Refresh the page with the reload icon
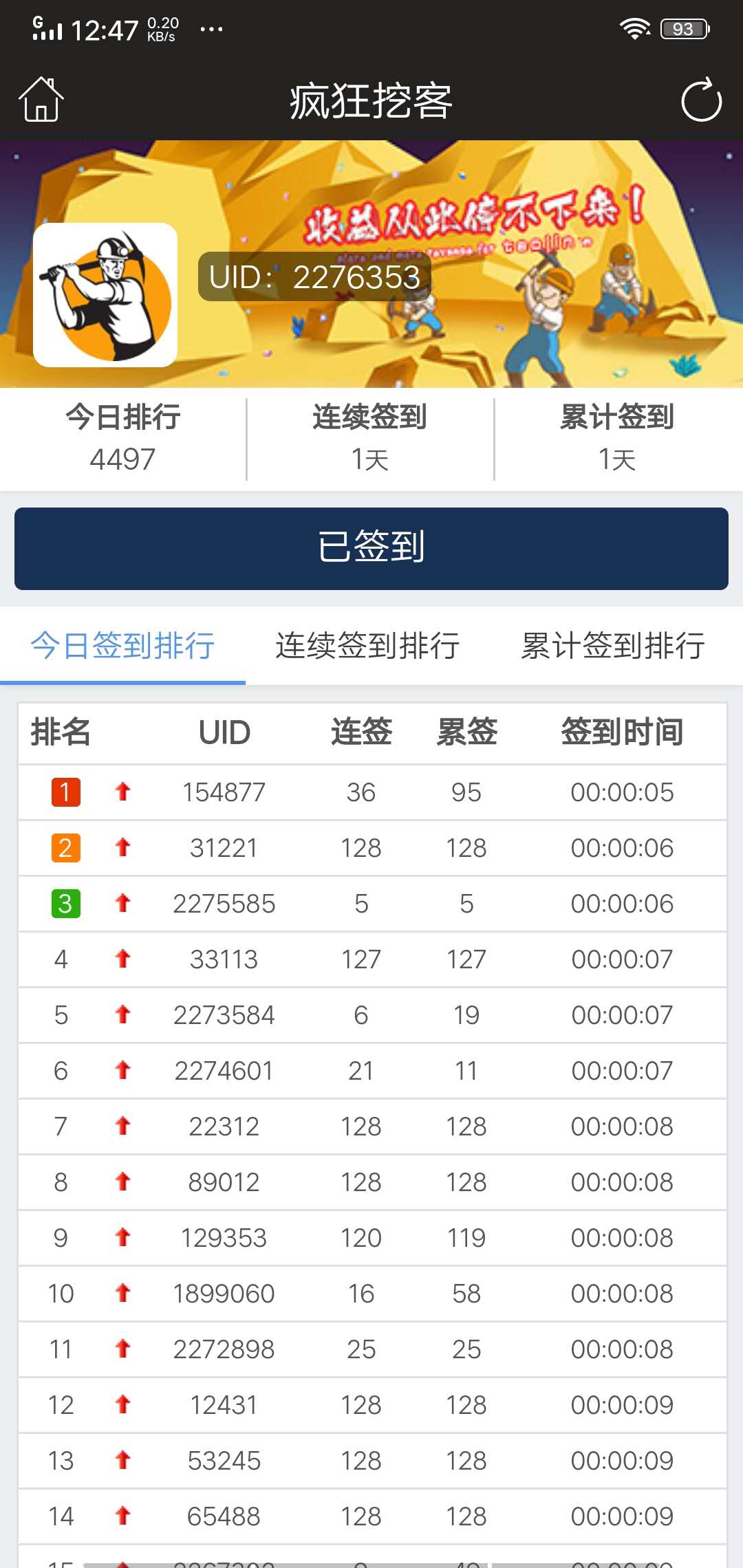743x1568 pixels. pos(701,100)
